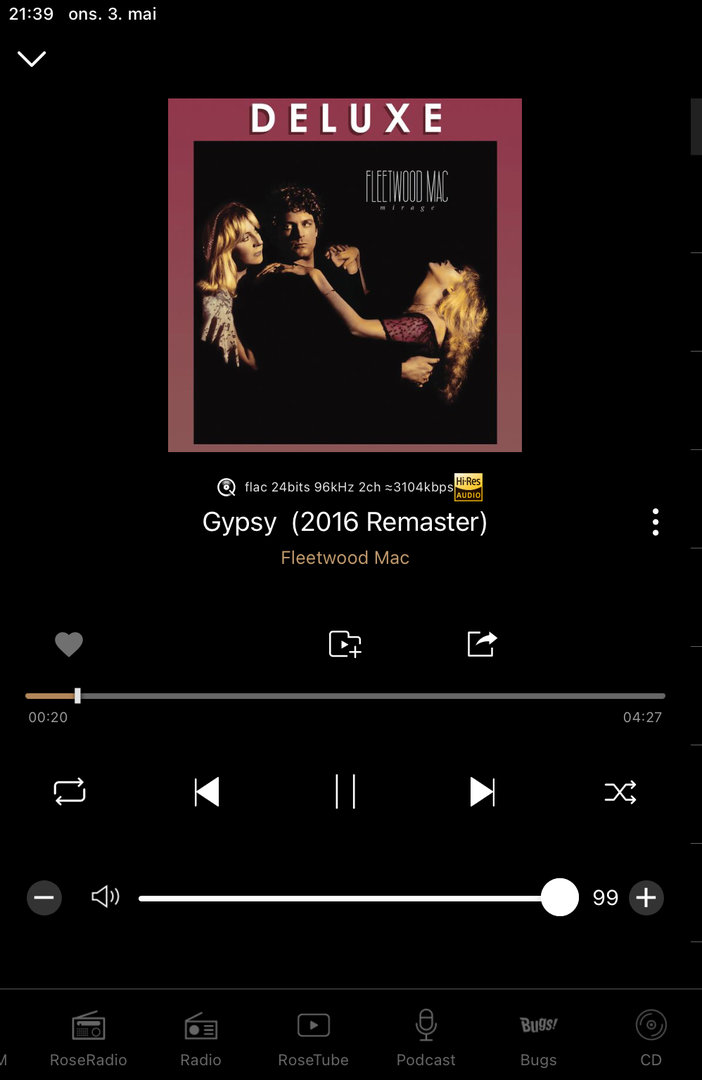Add this track to a playlist
This screenshot has width=702, height=1080.
pyautogui.click(x=345, y=644)
